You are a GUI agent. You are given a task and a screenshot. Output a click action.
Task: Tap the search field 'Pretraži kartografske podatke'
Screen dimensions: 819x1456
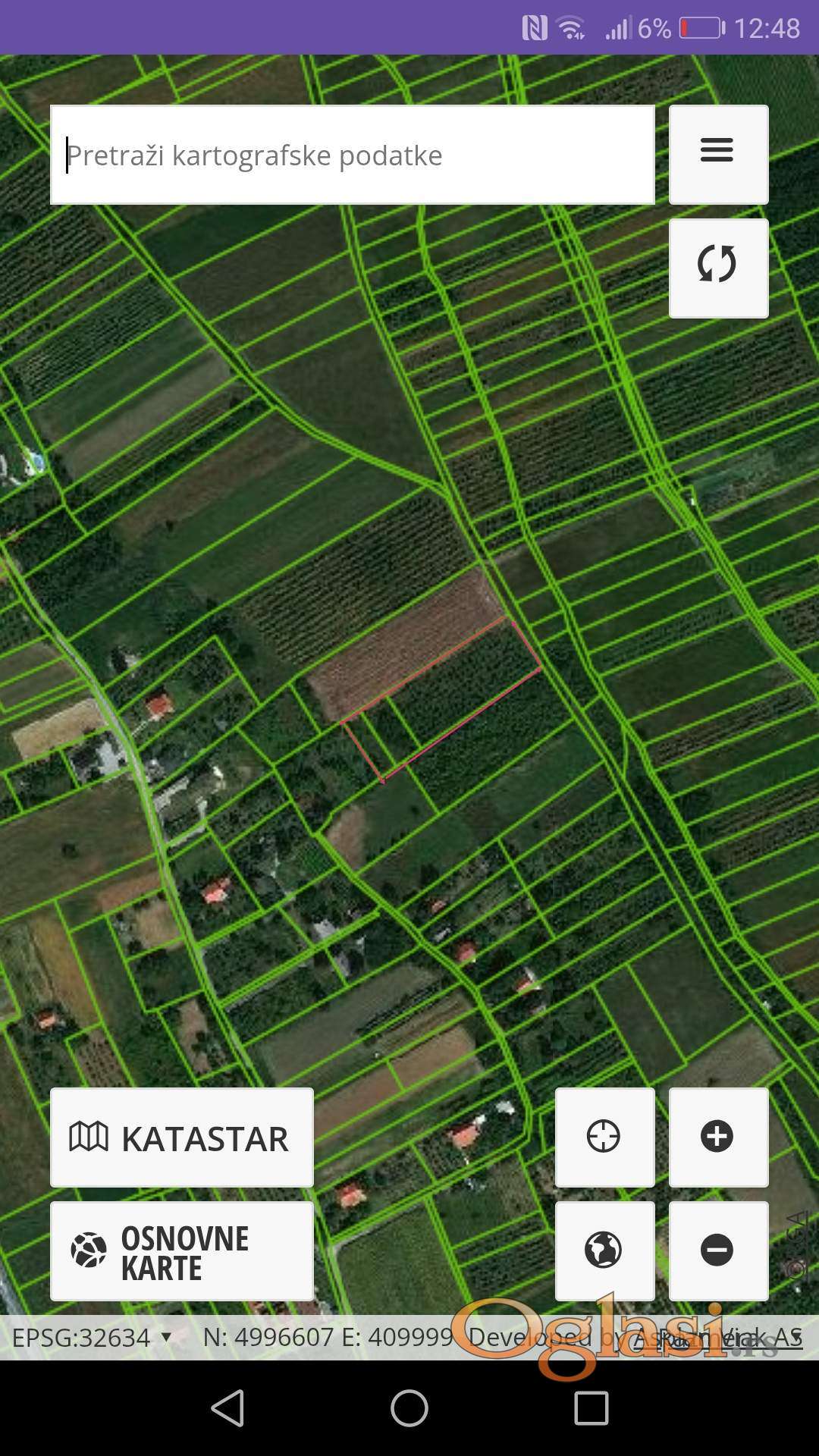353,155
